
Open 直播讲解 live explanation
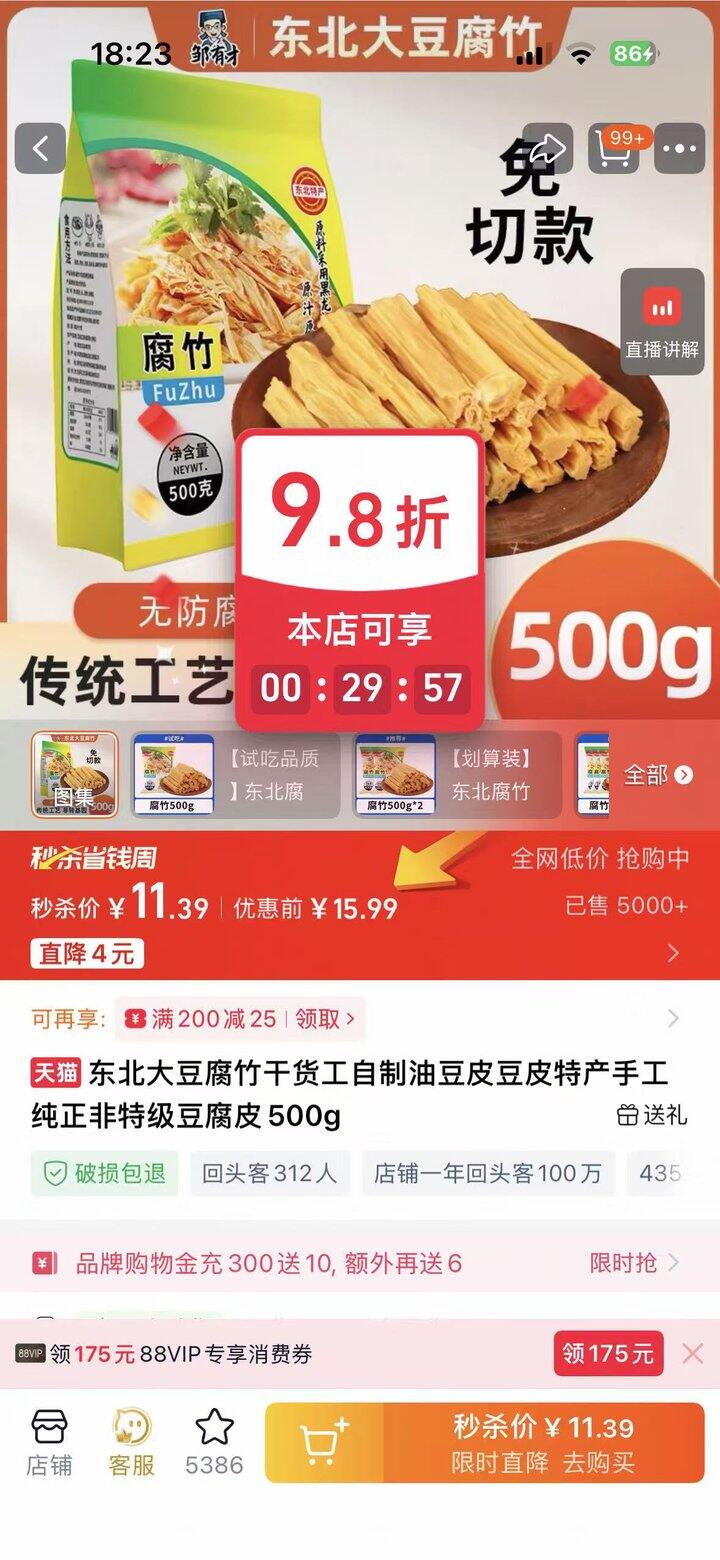662,322
